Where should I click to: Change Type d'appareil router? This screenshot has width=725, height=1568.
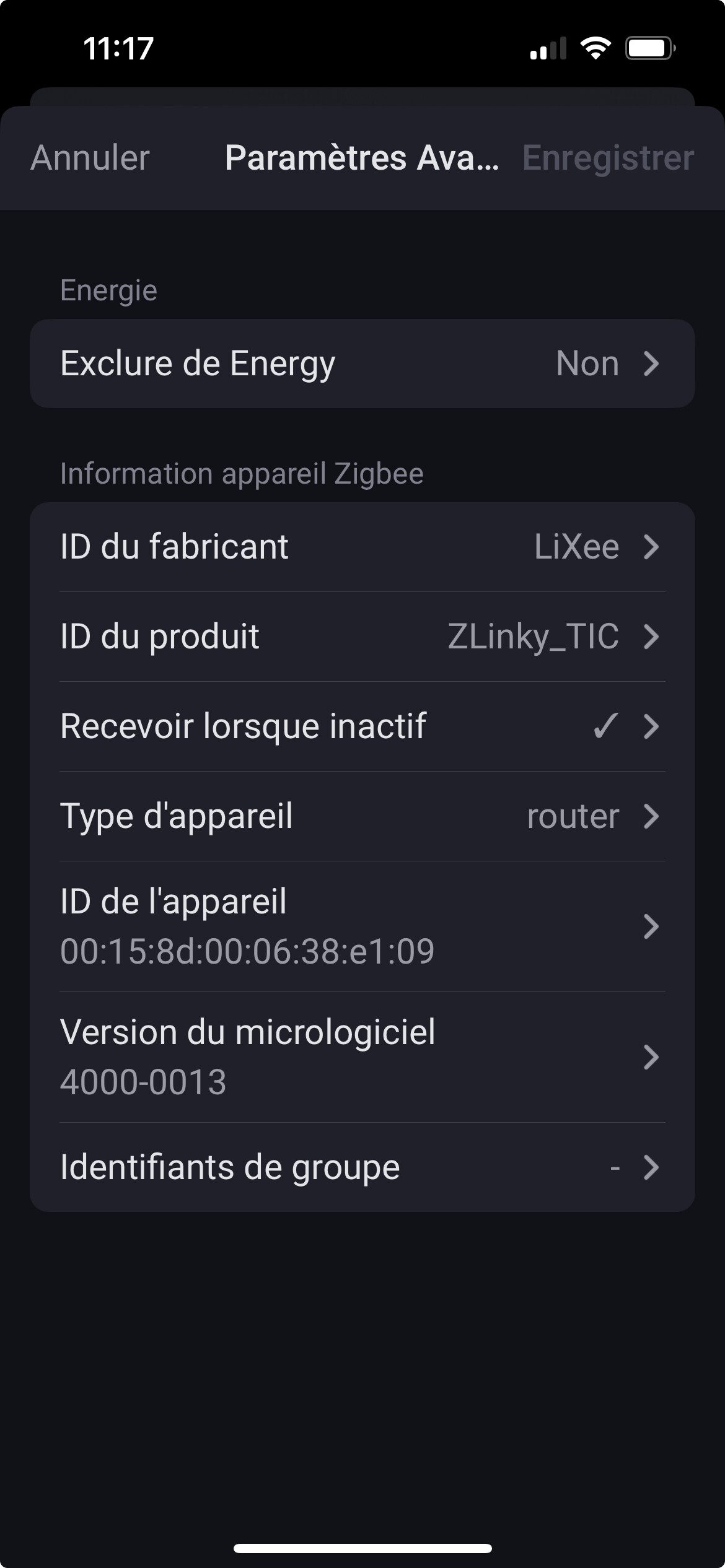click(x=362, y=816)
